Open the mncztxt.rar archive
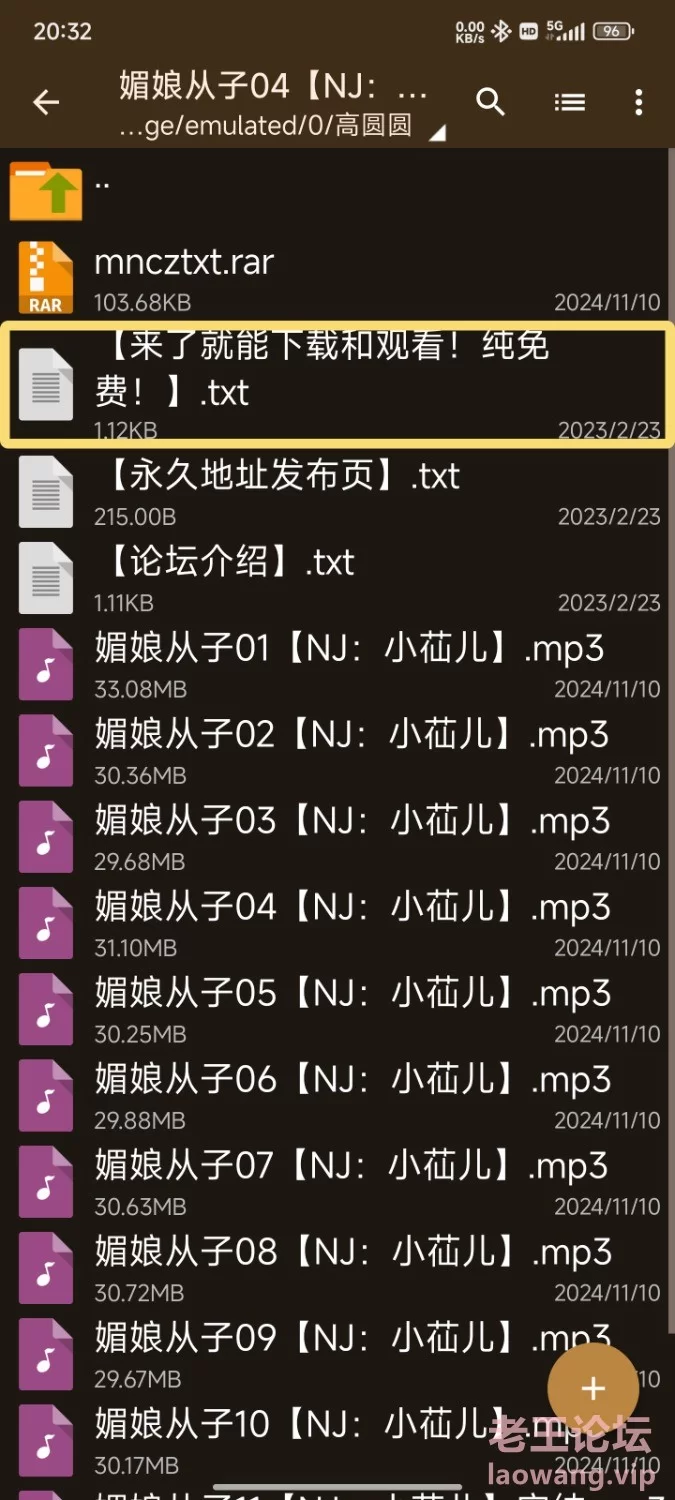The width and height of the screenshot is (675, 1500). click(337, 278)
